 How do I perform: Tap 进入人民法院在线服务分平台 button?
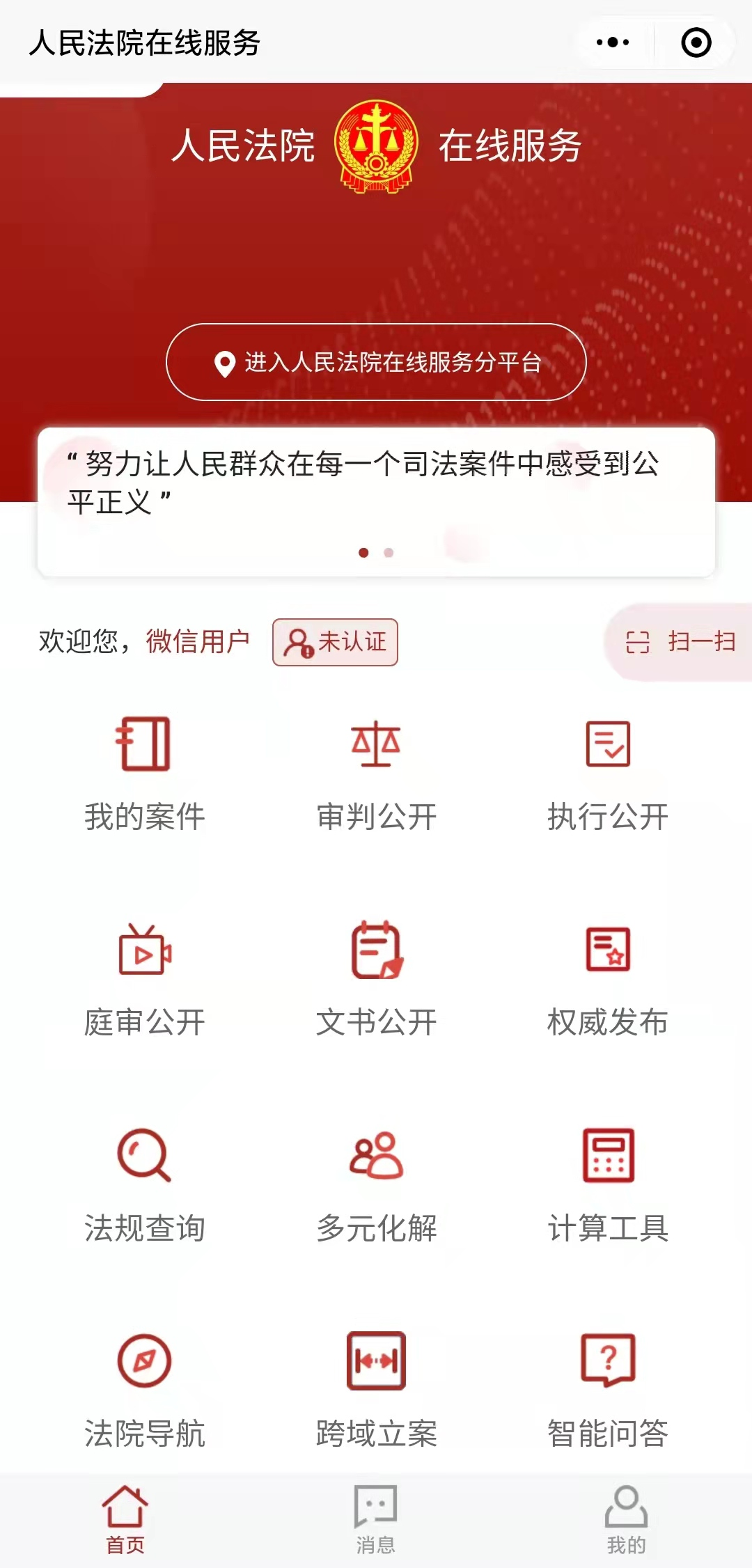(x=376, y=362)
